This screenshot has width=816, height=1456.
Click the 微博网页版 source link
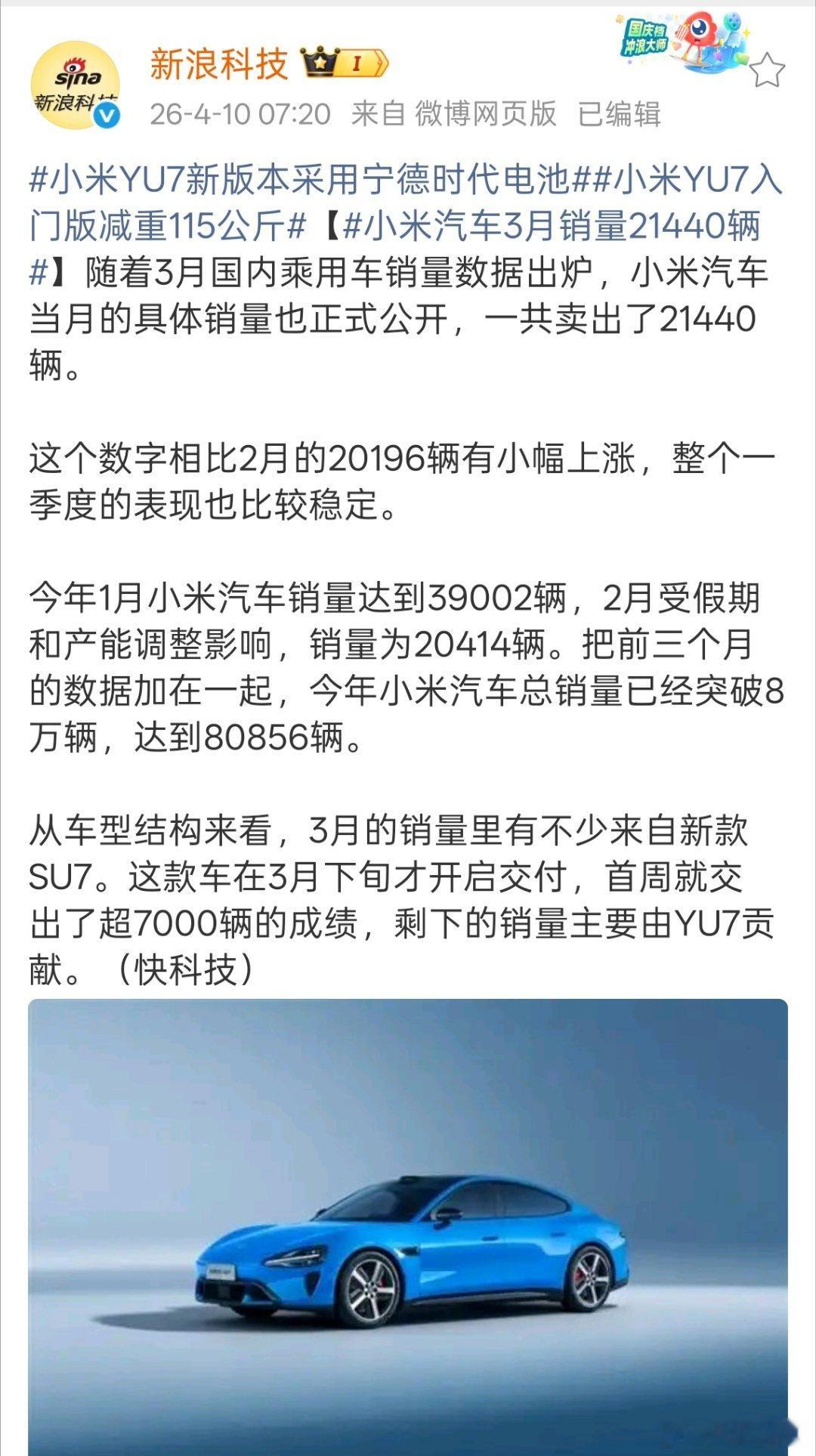(484, 115)
